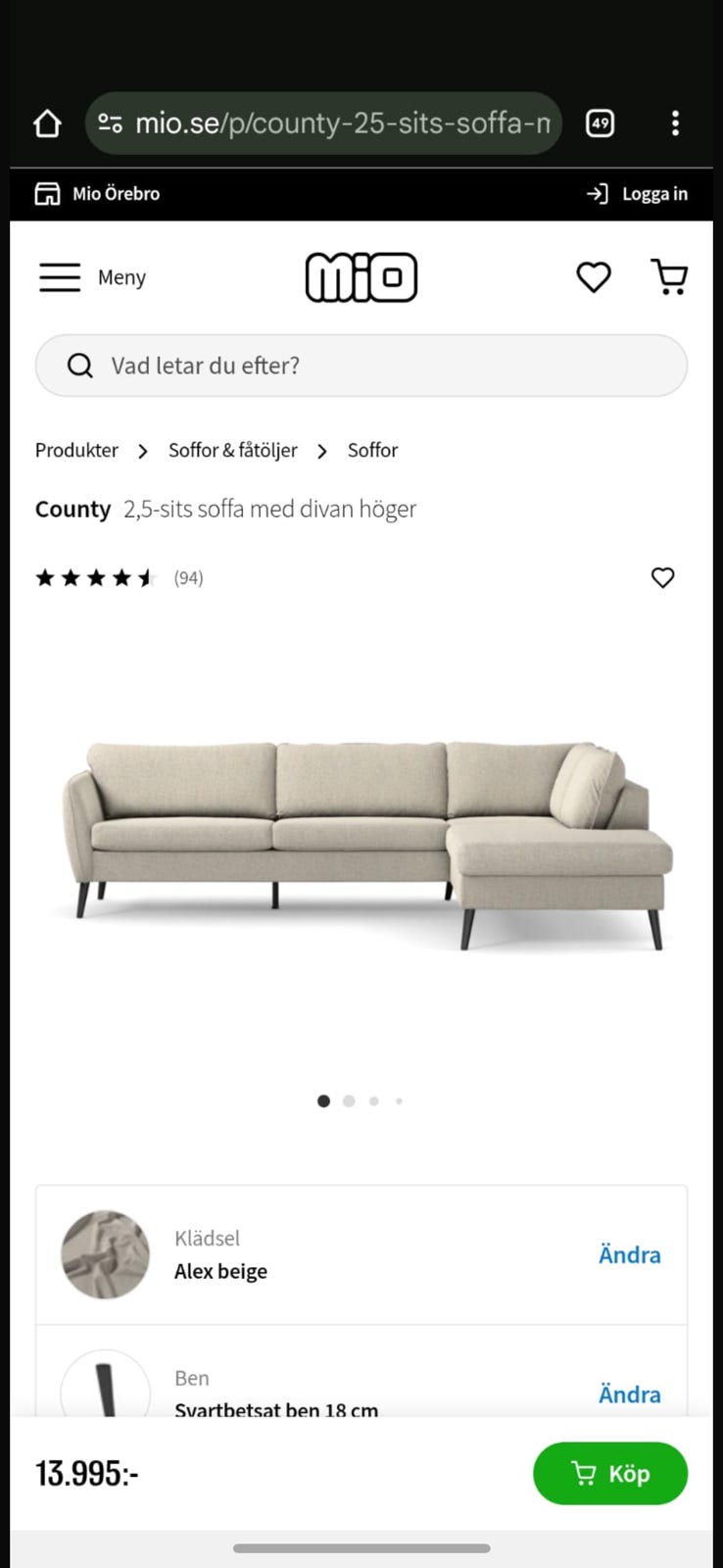Screen dimensions: 723x1568
Task: Toggle the cart icon inside the Köp button
Action: pyautogui.click(x=584, y=1473)
